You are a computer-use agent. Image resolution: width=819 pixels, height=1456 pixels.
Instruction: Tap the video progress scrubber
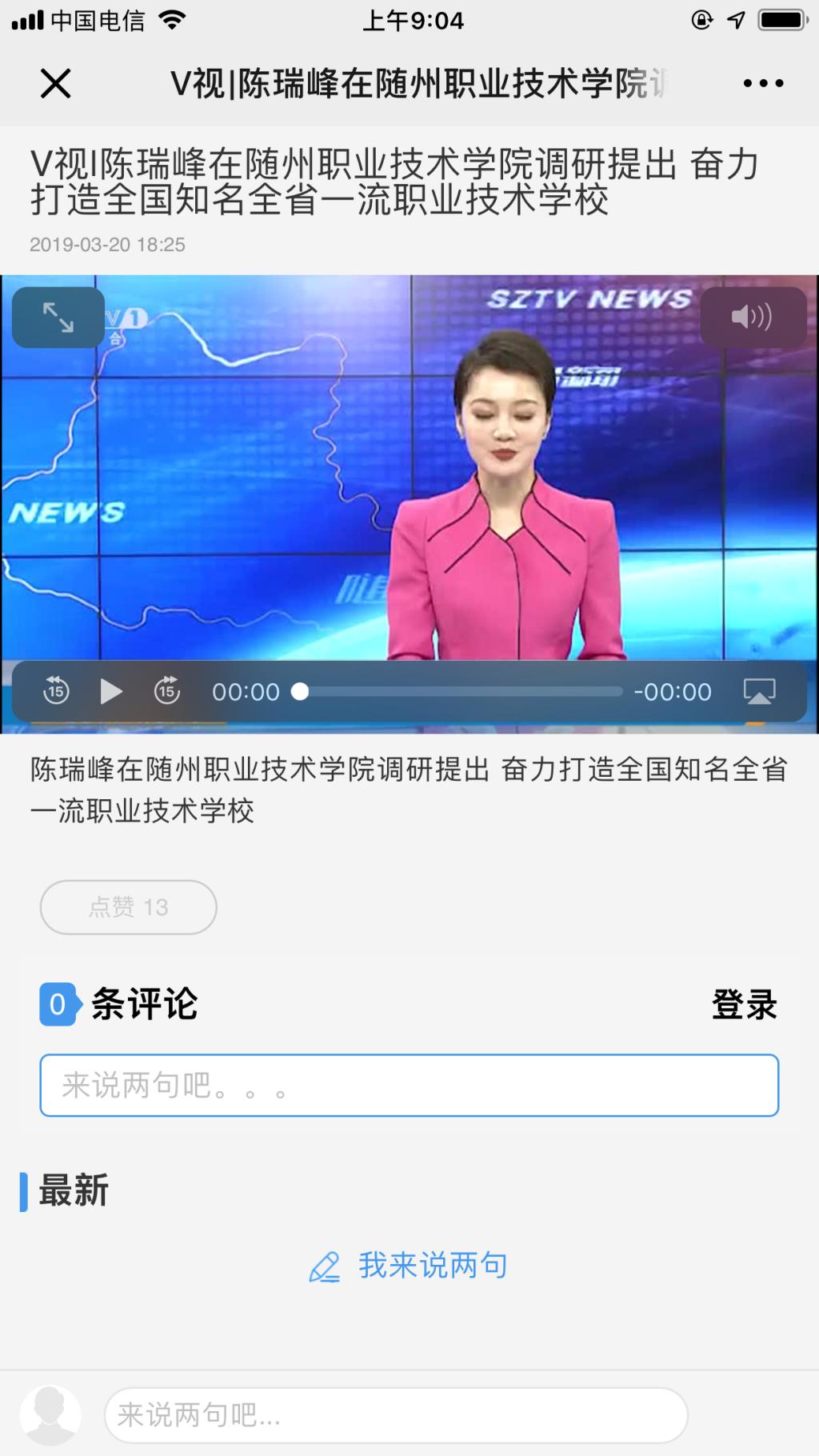[300, 691]
